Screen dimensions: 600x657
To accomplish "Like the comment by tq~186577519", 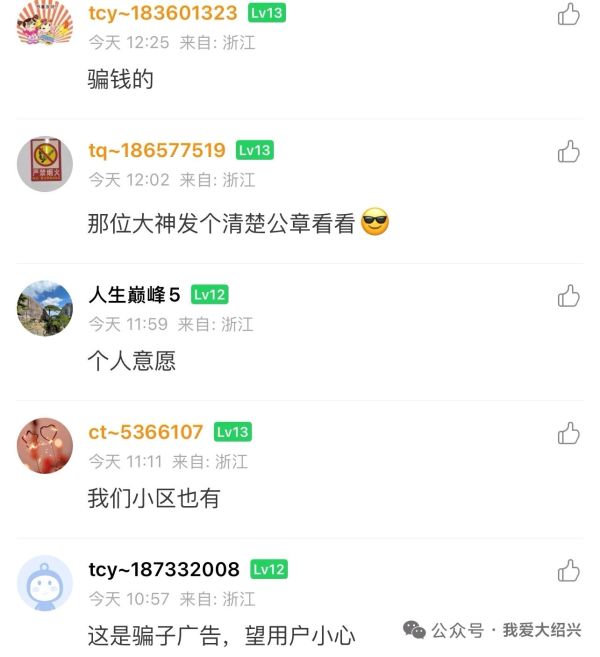I will click(568, 151).
